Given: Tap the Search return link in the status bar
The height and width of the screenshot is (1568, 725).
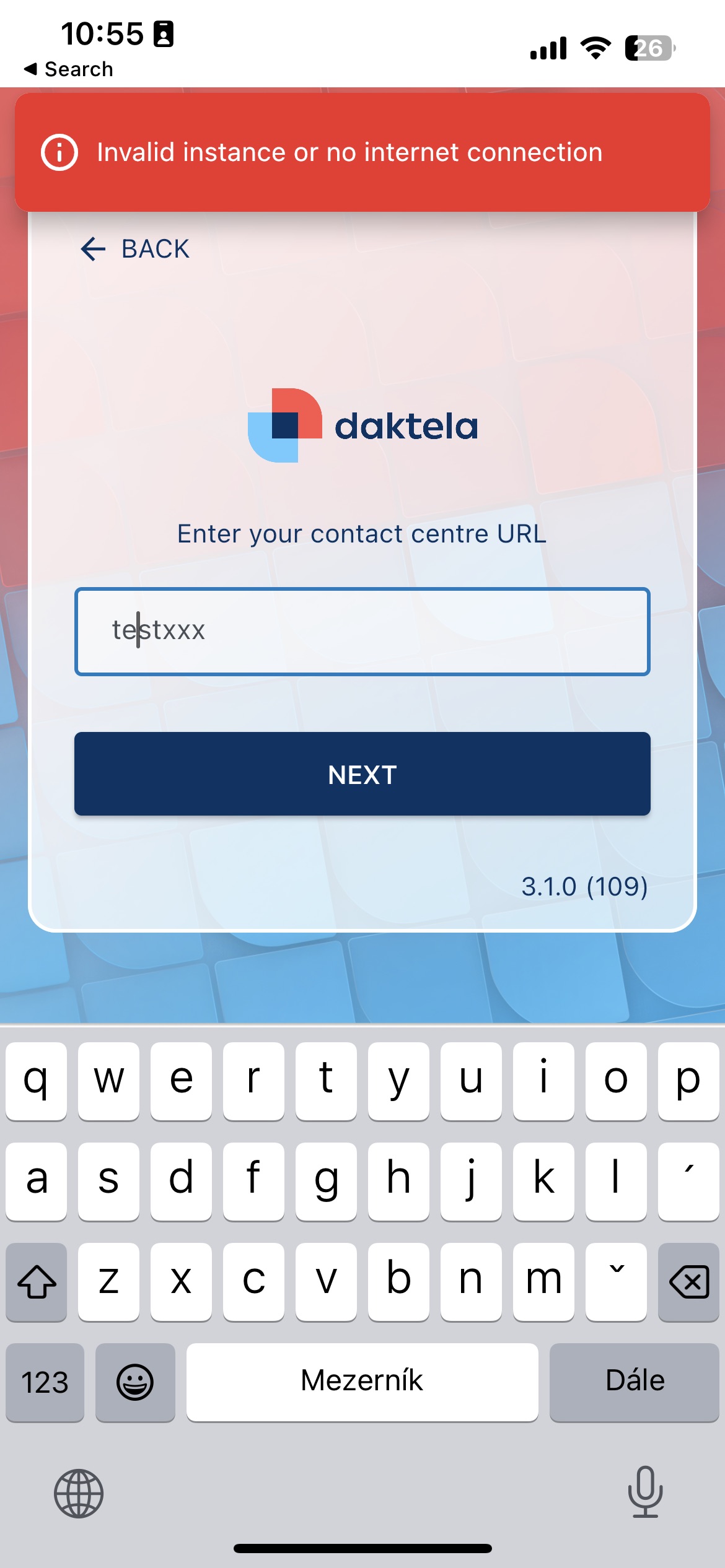Looking at the screenshot, I should pyautogui.click(x=68, y=68).
